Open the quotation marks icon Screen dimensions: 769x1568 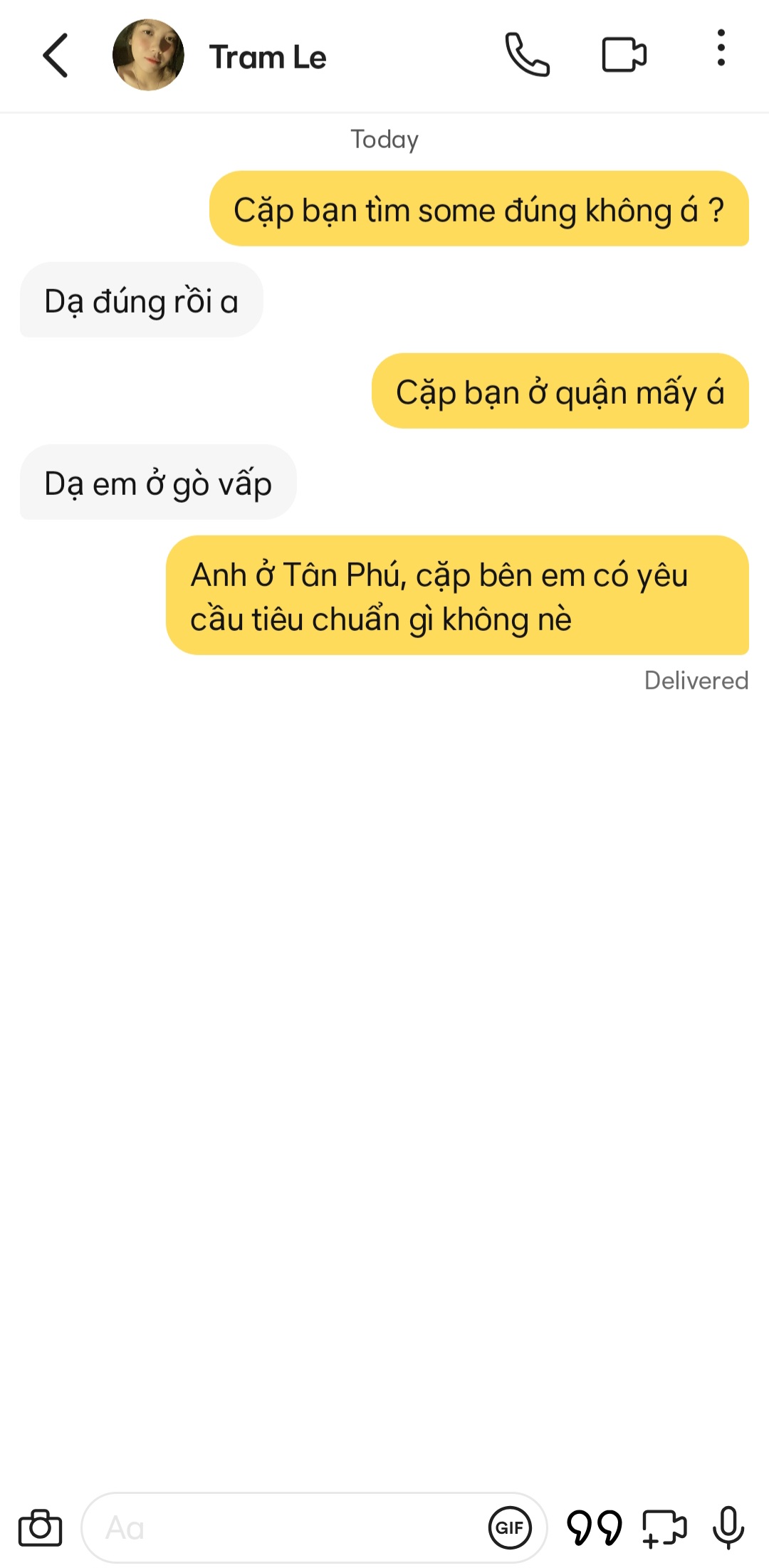594,1527
